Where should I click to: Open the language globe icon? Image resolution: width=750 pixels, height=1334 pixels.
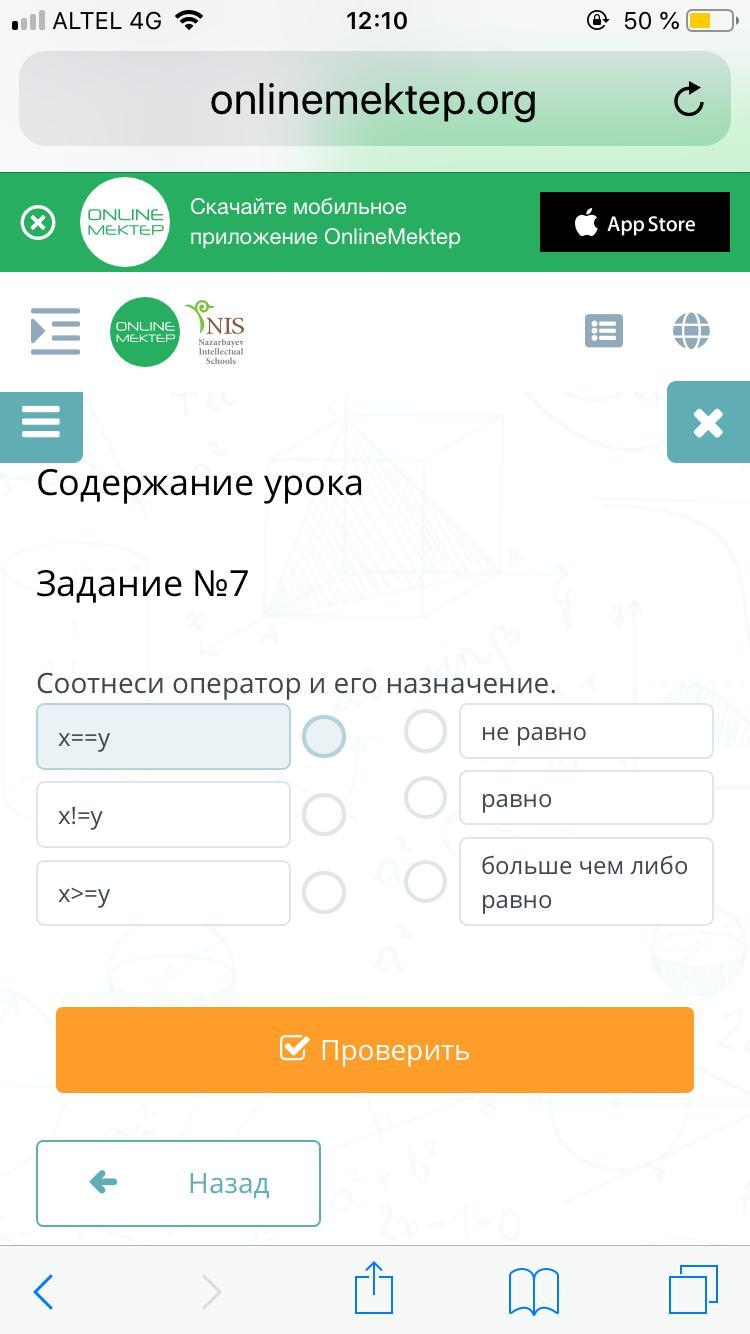[x=691, y=331]
